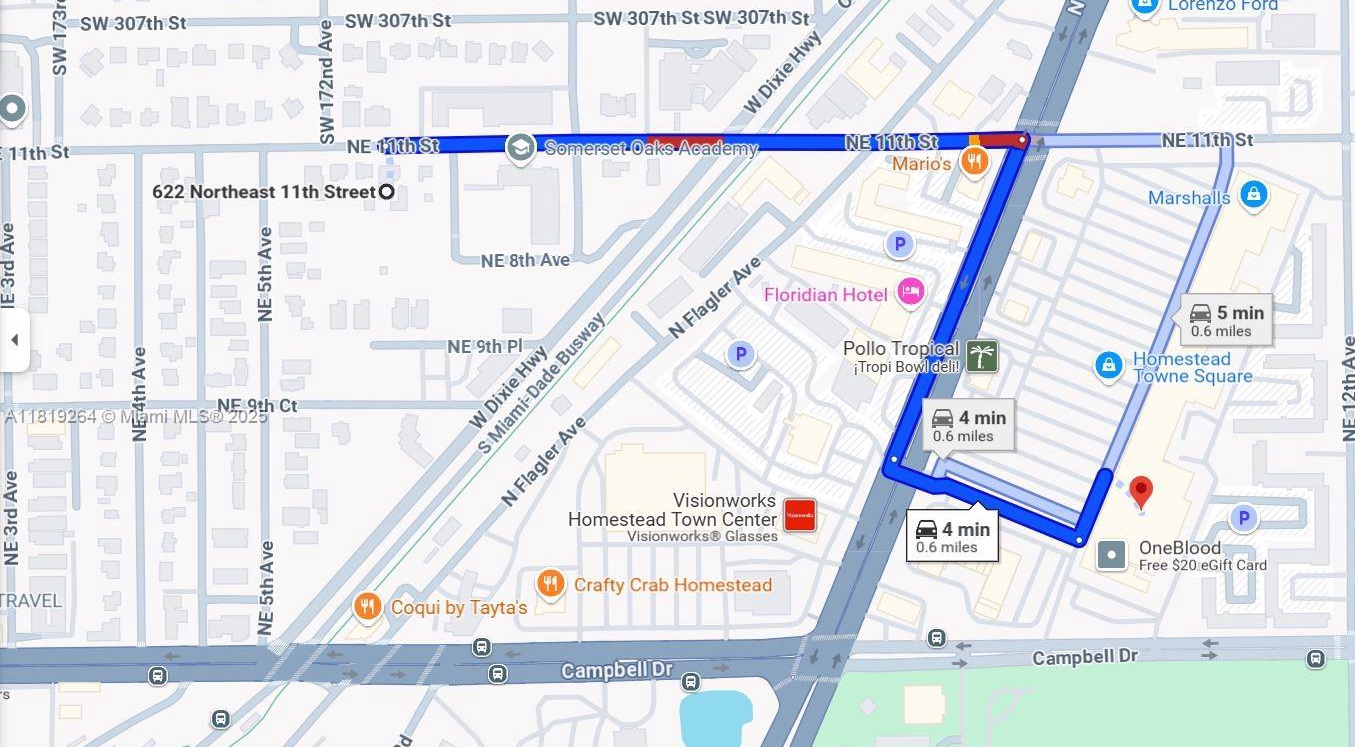Tap Homestead Towne Square shopping pin
The height and width of the screenshot is (747, 1355).
[1108, 366]
